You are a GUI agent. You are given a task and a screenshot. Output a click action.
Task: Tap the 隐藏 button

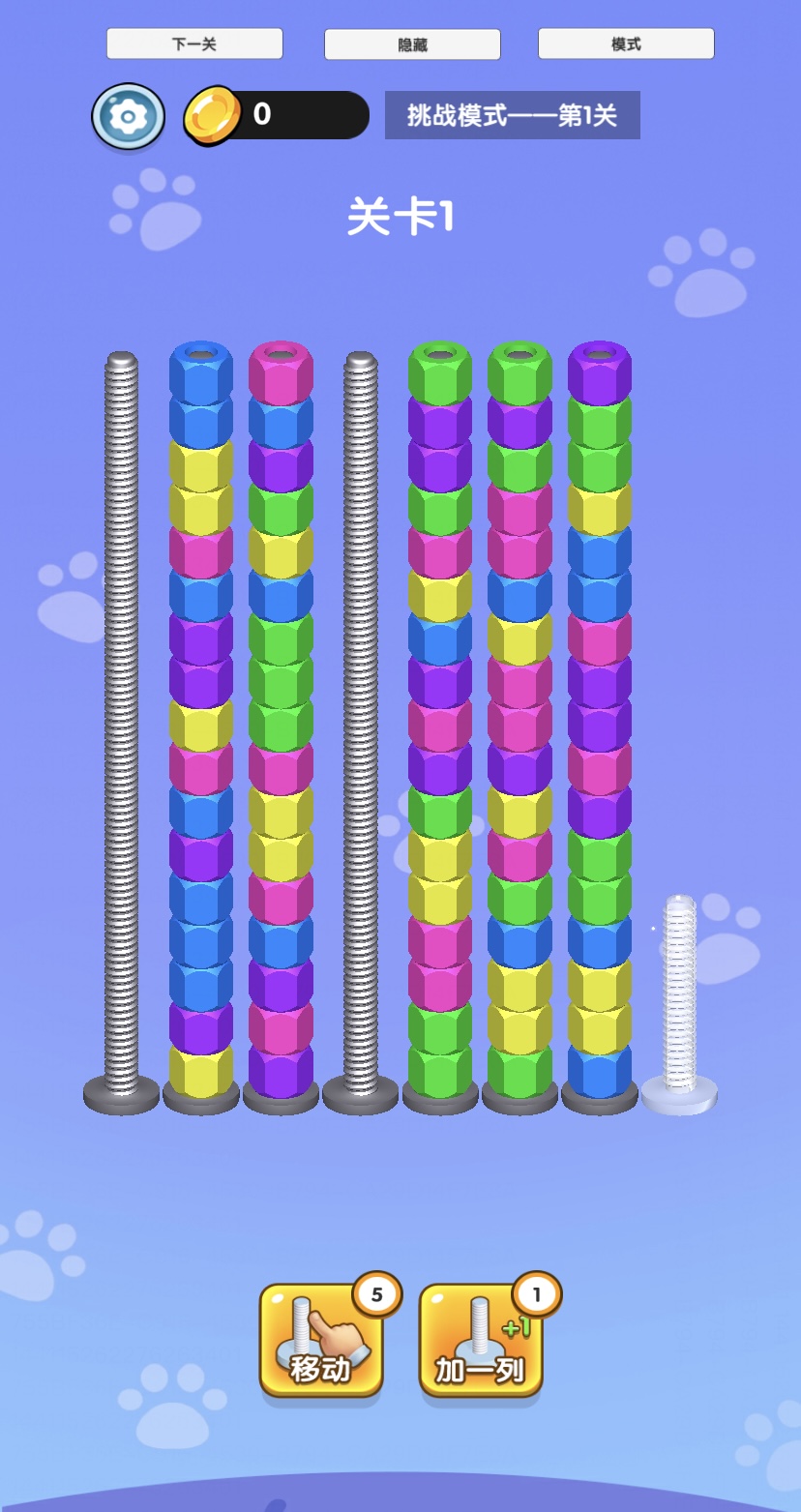pos(412,44)
